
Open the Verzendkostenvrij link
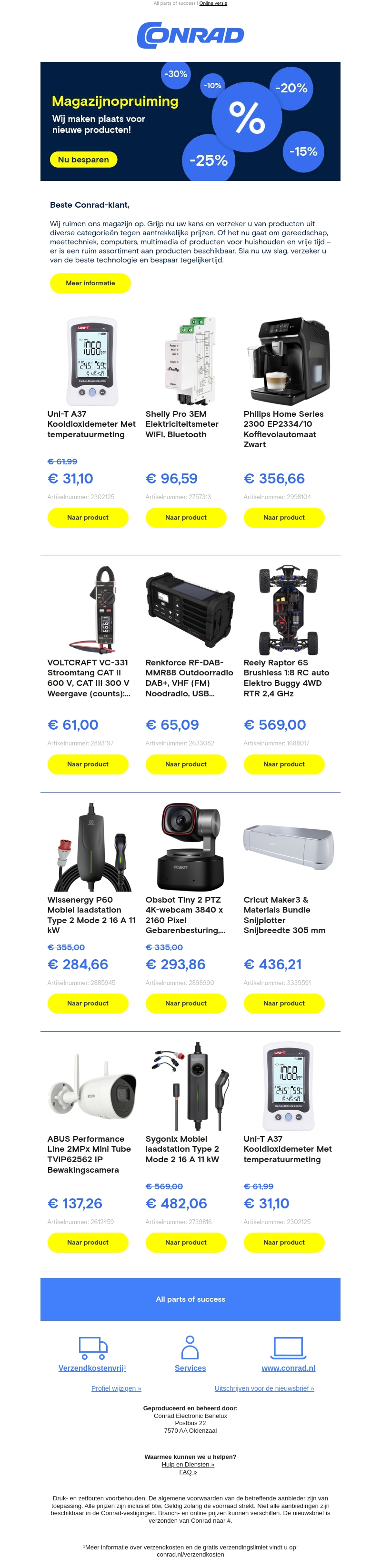92,1368
